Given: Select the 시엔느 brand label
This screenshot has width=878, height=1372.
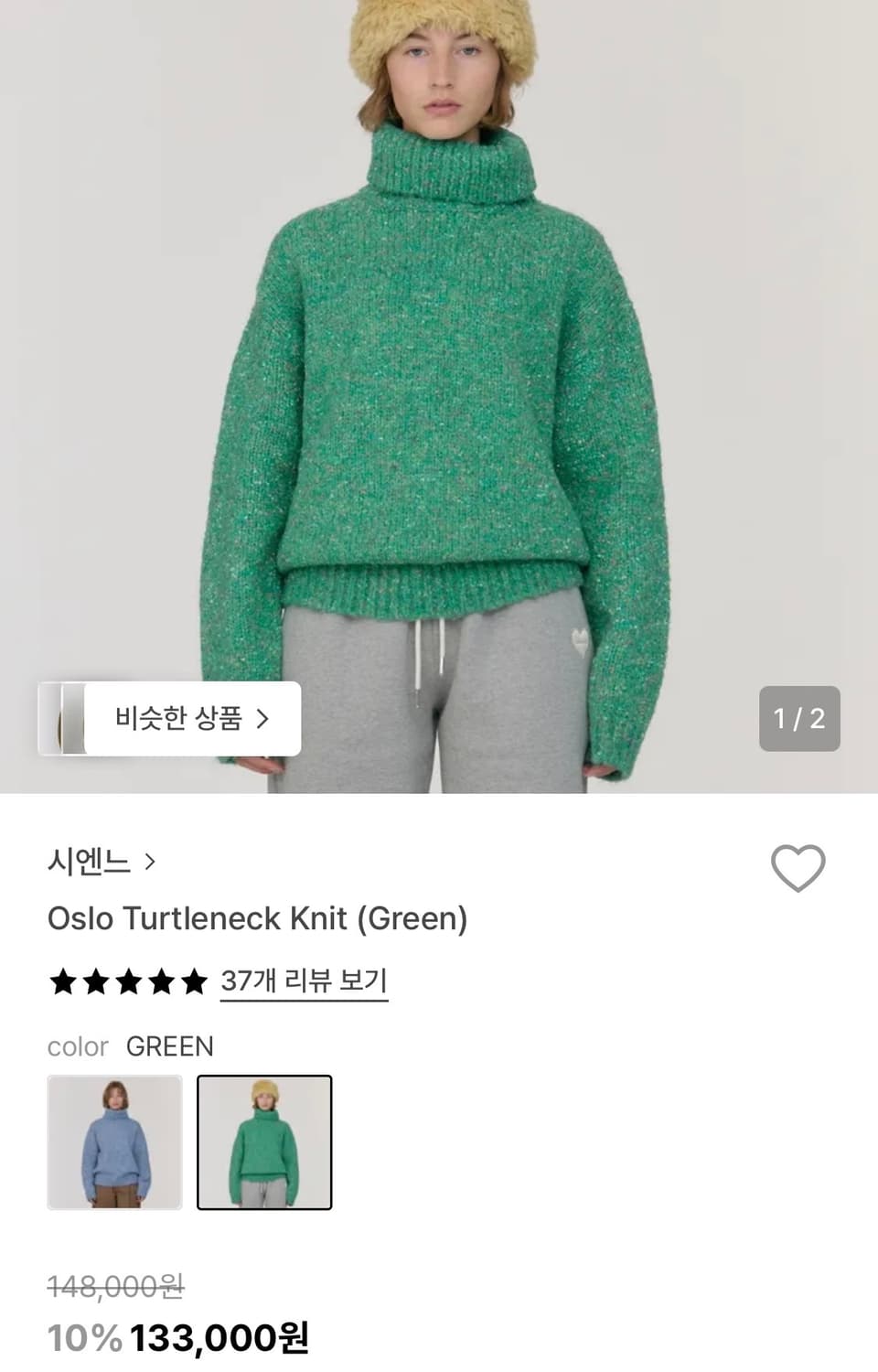Looking at the screenshot, I should [x=89, y=861].
